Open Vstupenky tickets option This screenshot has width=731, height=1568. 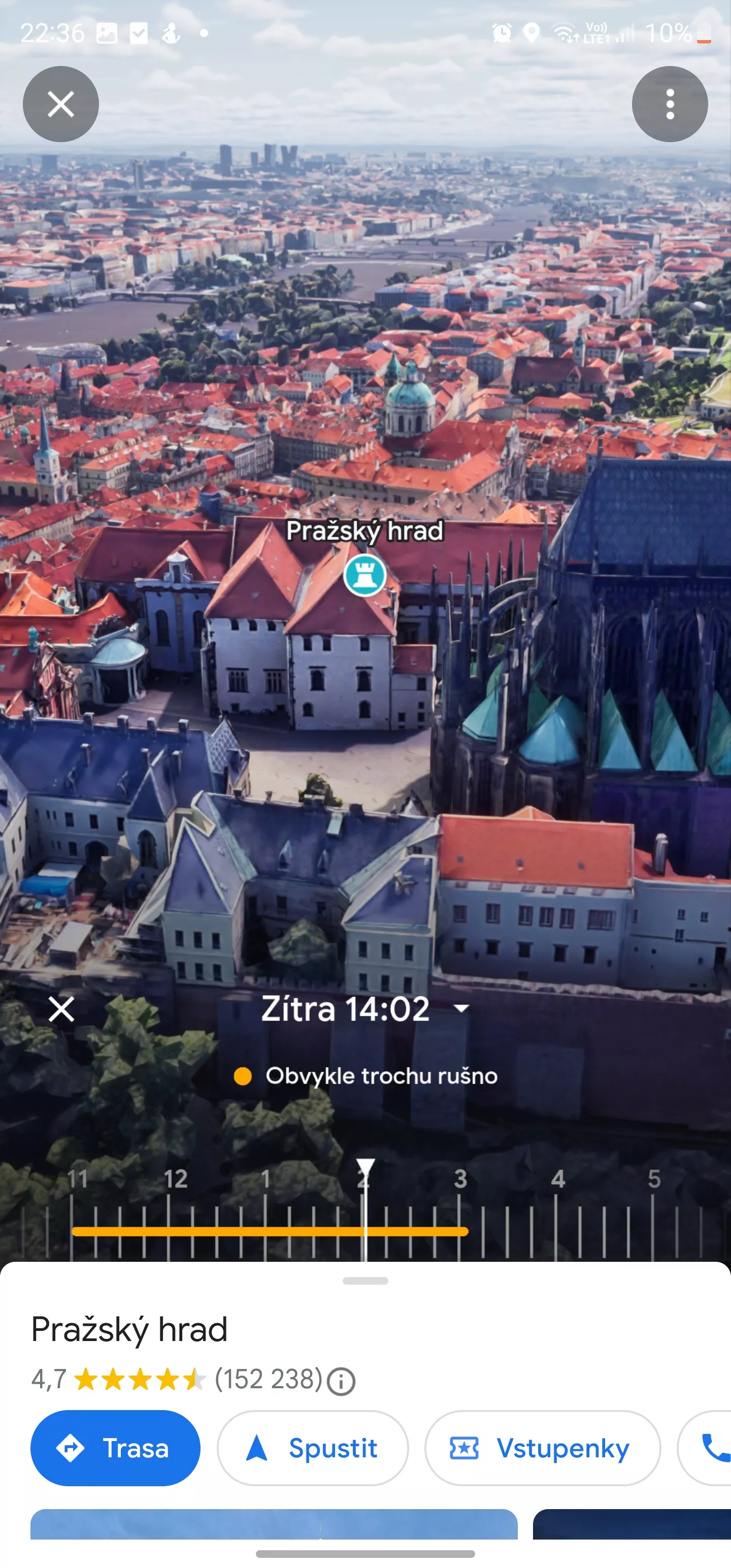point(542,1448)
